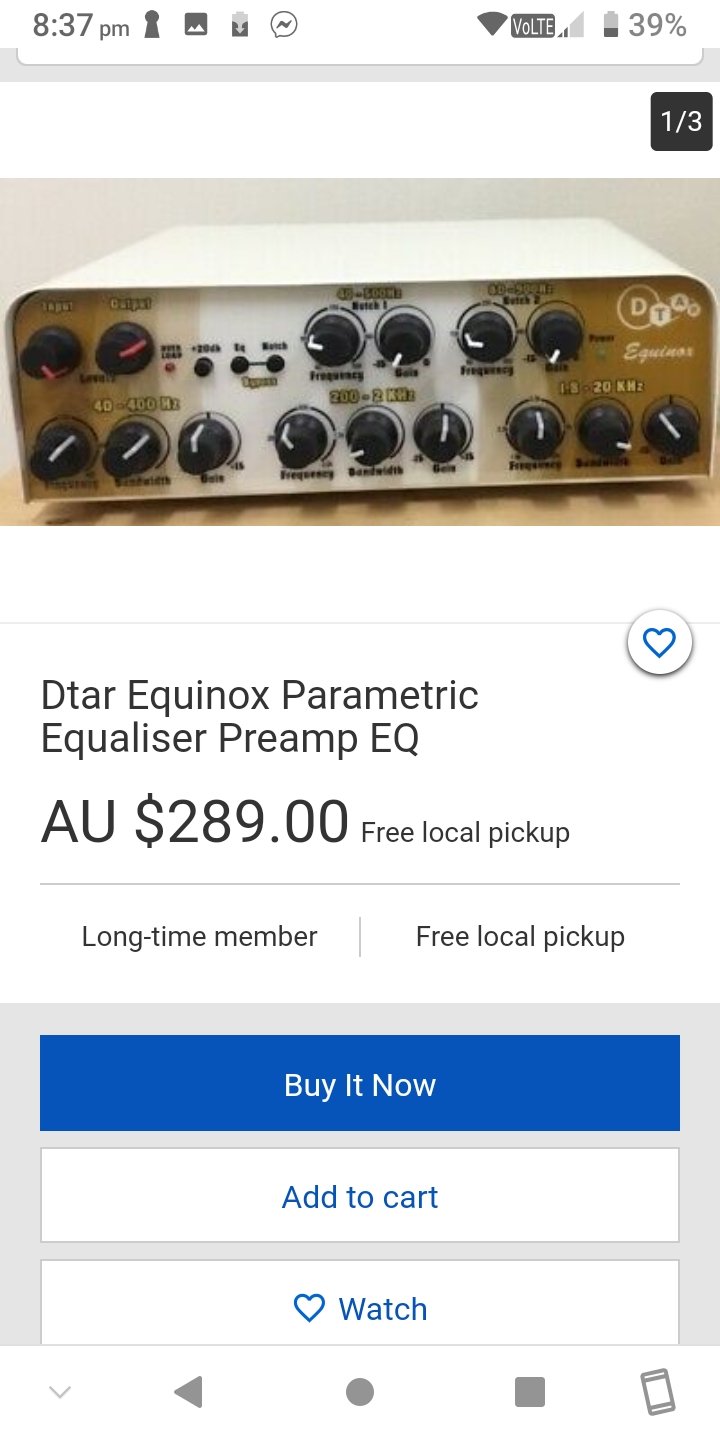Hide the navigation bar with down chevron
This screenshot has height=1440, width=720.
(x=60, y=1392)
